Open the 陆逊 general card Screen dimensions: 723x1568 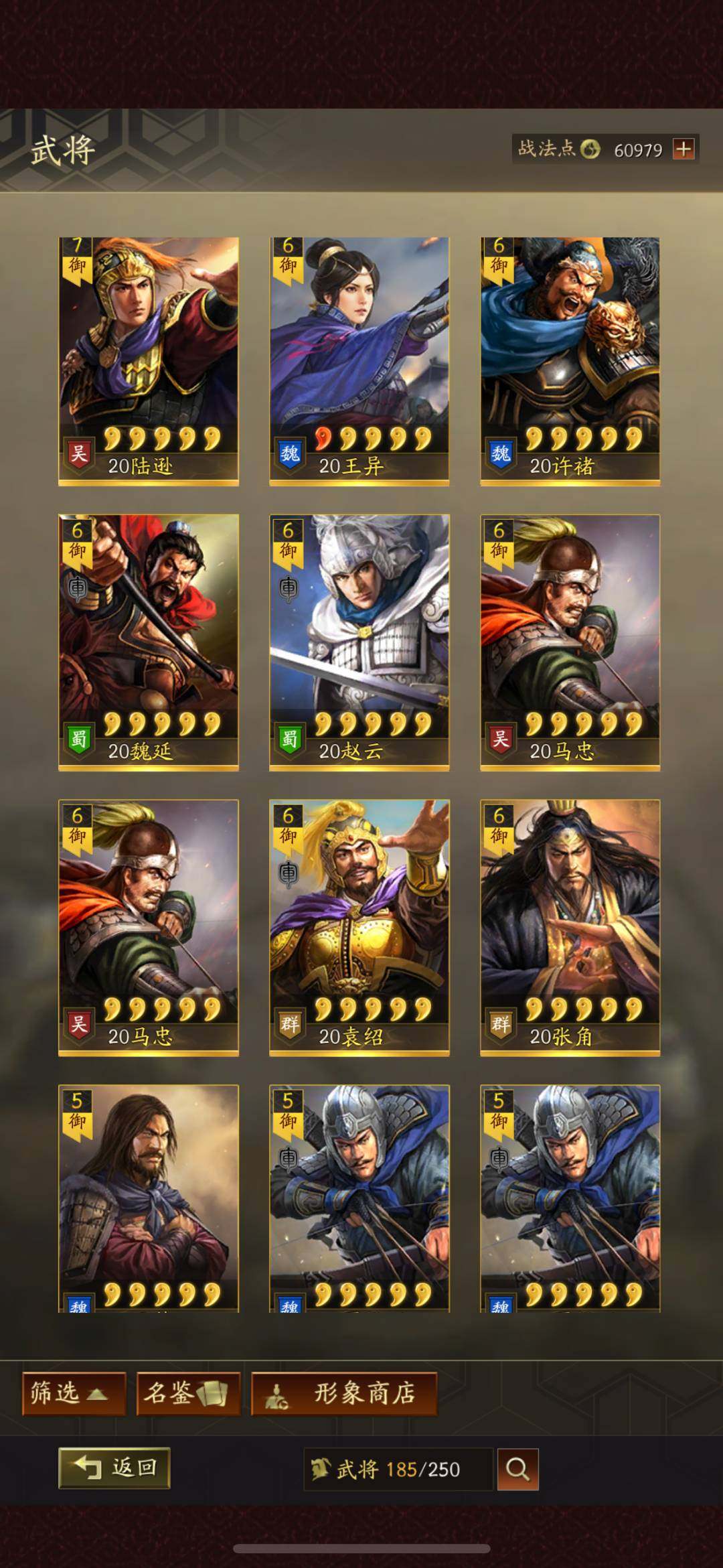point(149,360)
